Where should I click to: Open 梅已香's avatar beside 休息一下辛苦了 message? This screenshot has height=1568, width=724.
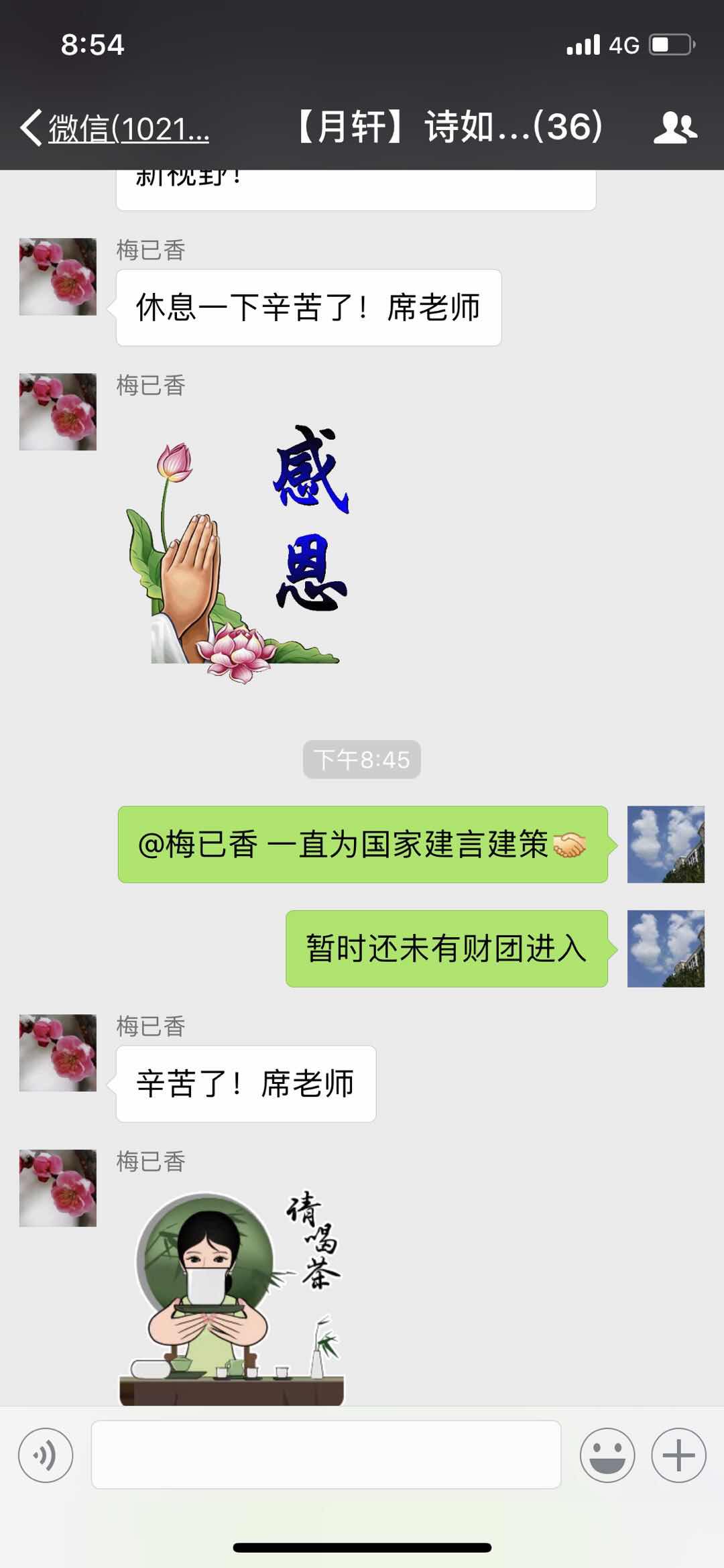tap(58, 277)
